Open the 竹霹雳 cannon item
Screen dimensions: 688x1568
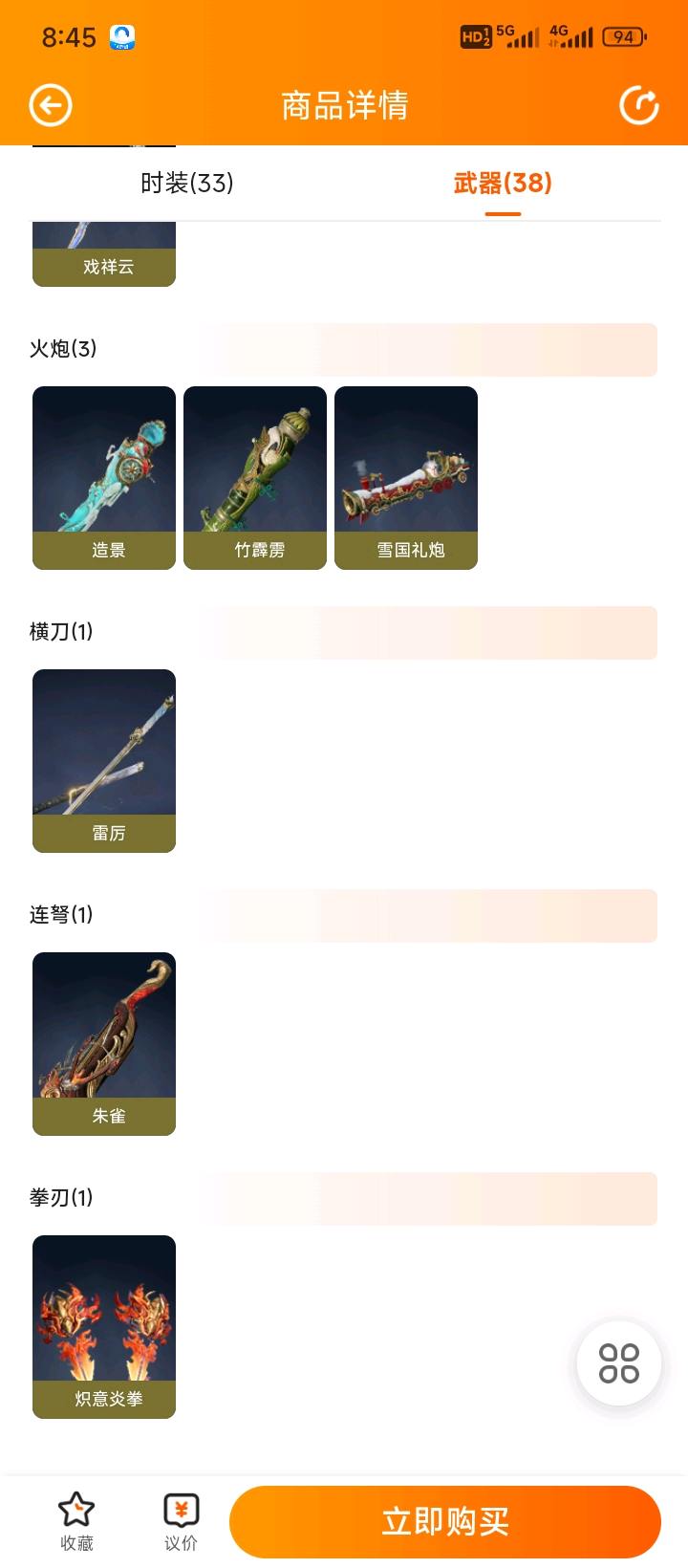[x=255, y=478]
